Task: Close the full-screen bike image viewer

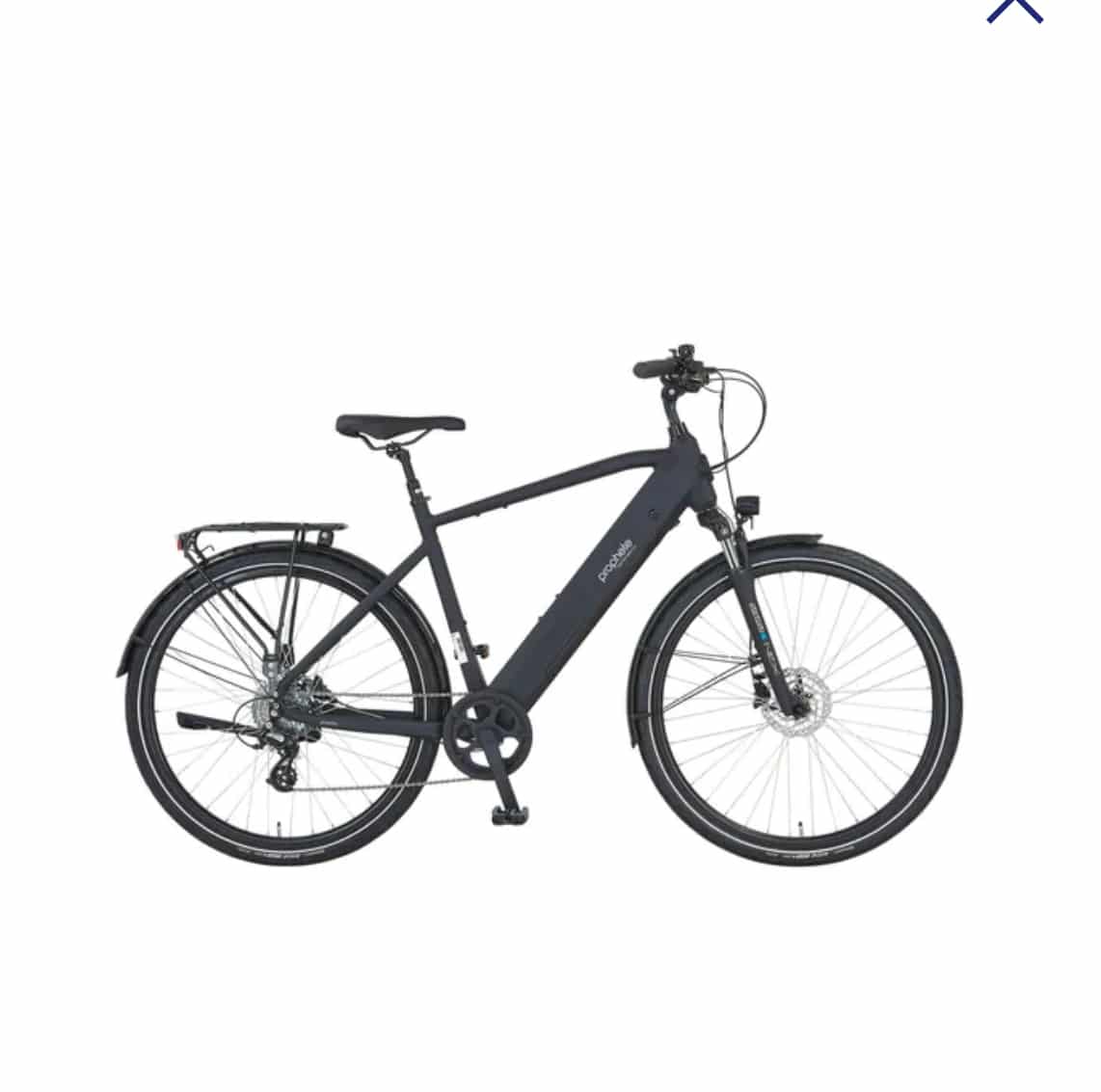Action: tap(1014, 8)
